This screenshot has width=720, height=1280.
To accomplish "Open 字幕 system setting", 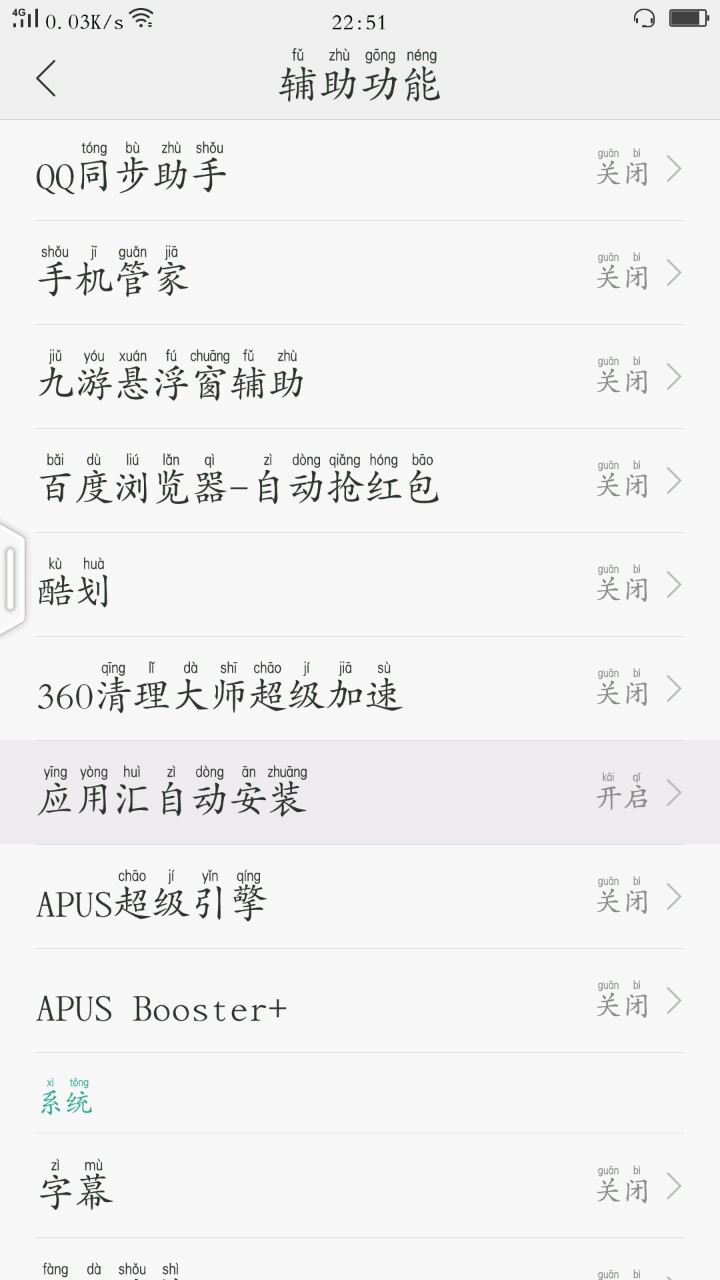I will 360,1186.
